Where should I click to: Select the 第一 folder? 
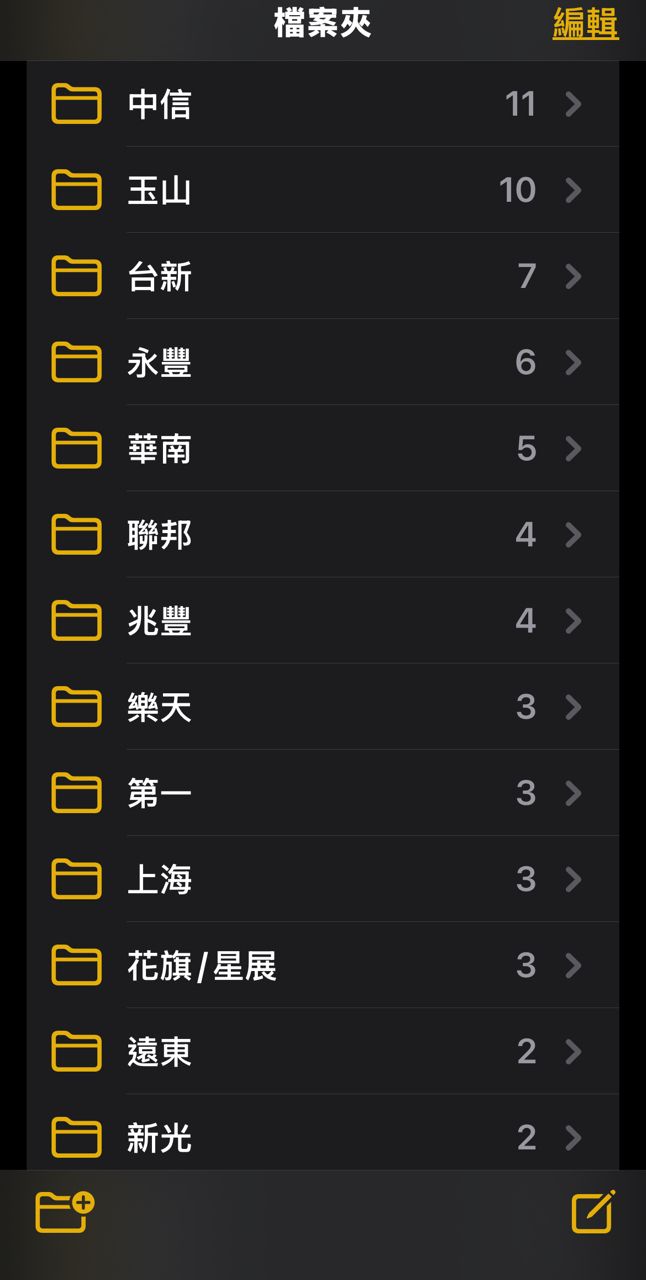[322, 792]
